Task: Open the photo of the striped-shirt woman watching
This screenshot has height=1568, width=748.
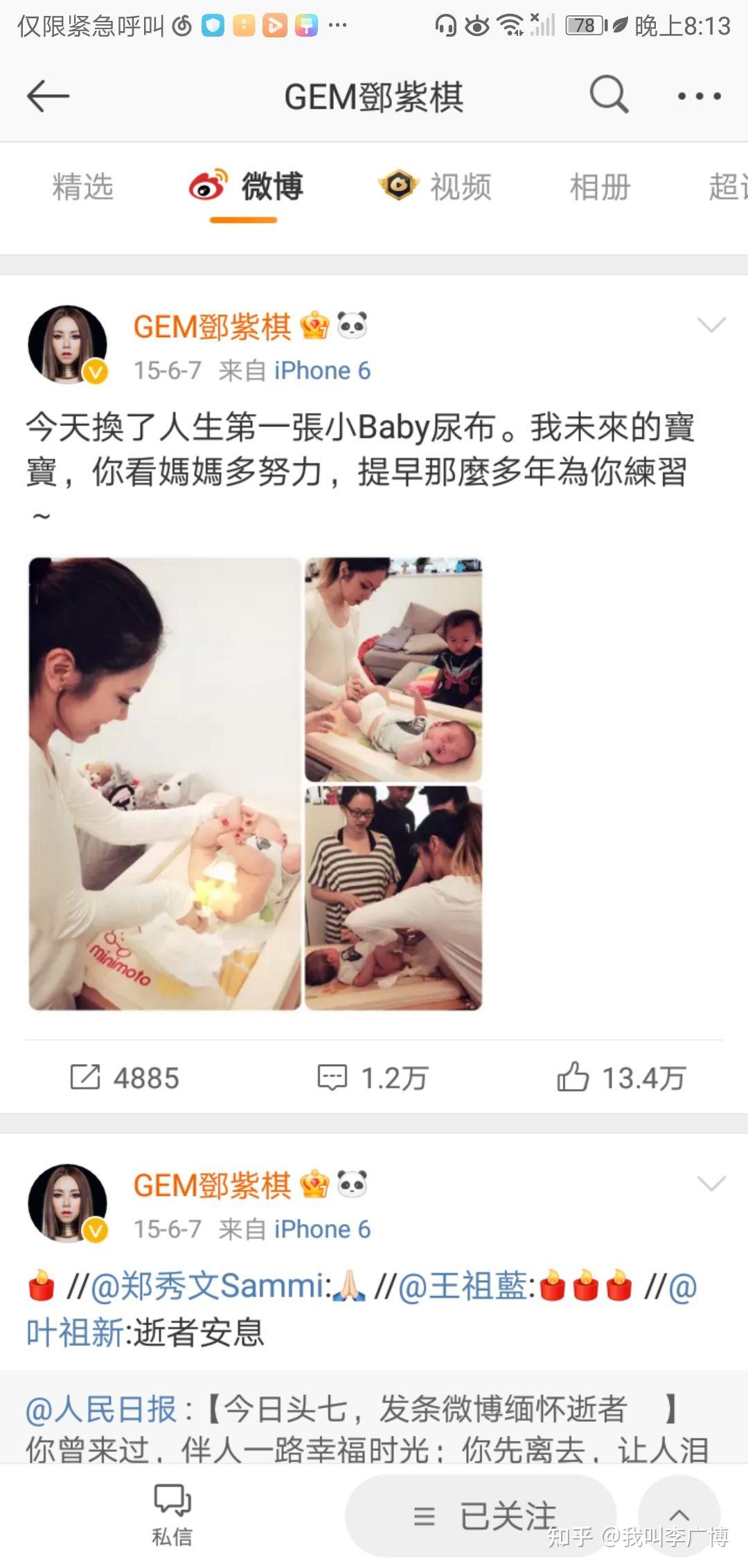Action: [393, 898]
